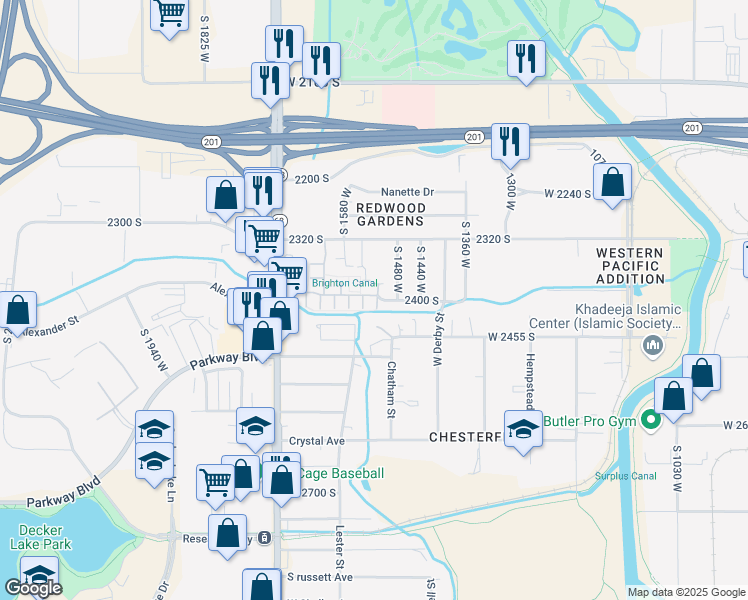Open the grocery cart marker near S 1825 W
This screenshot has width=748, height=600.
click(170, 15)
